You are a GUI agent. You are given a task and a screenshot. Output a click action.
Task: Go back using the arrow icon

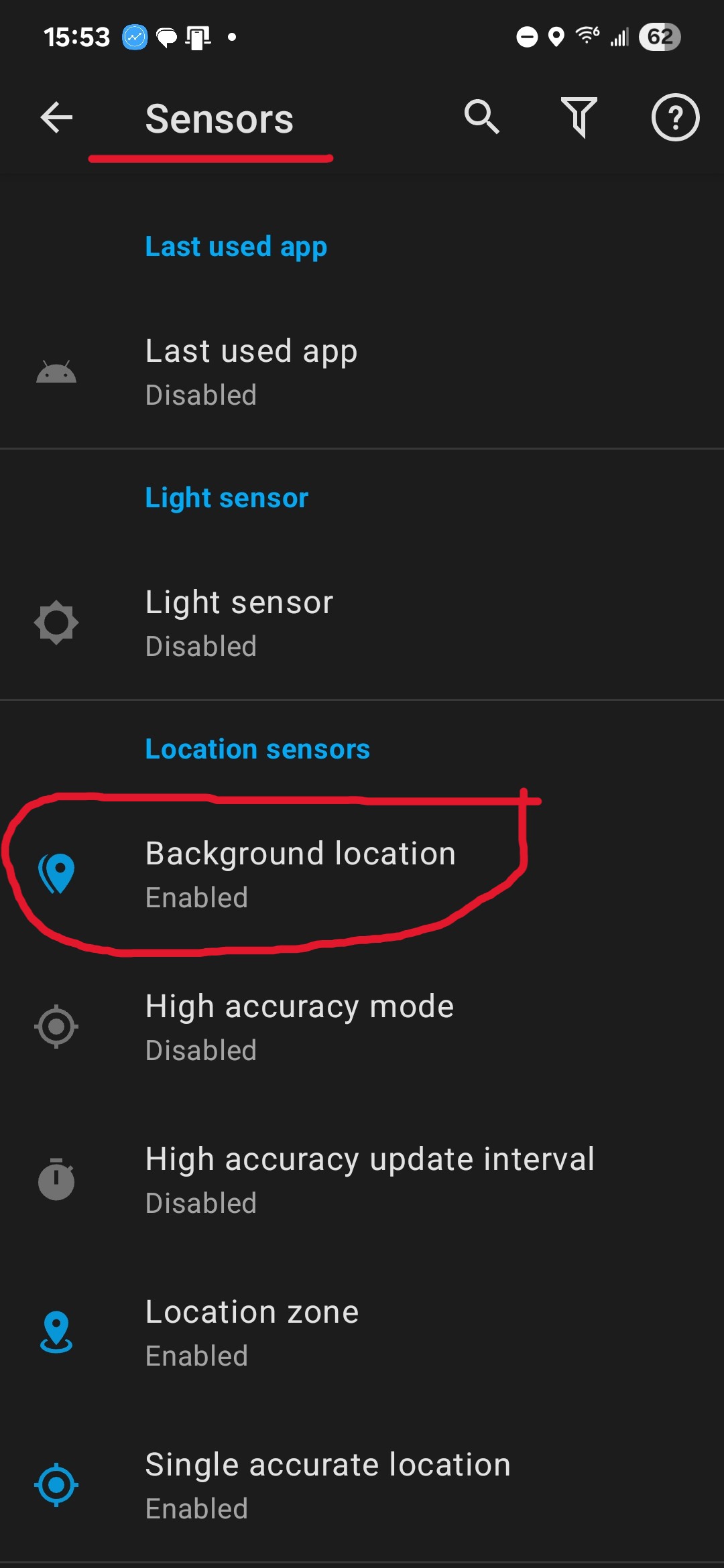click(x=56, y=118)
